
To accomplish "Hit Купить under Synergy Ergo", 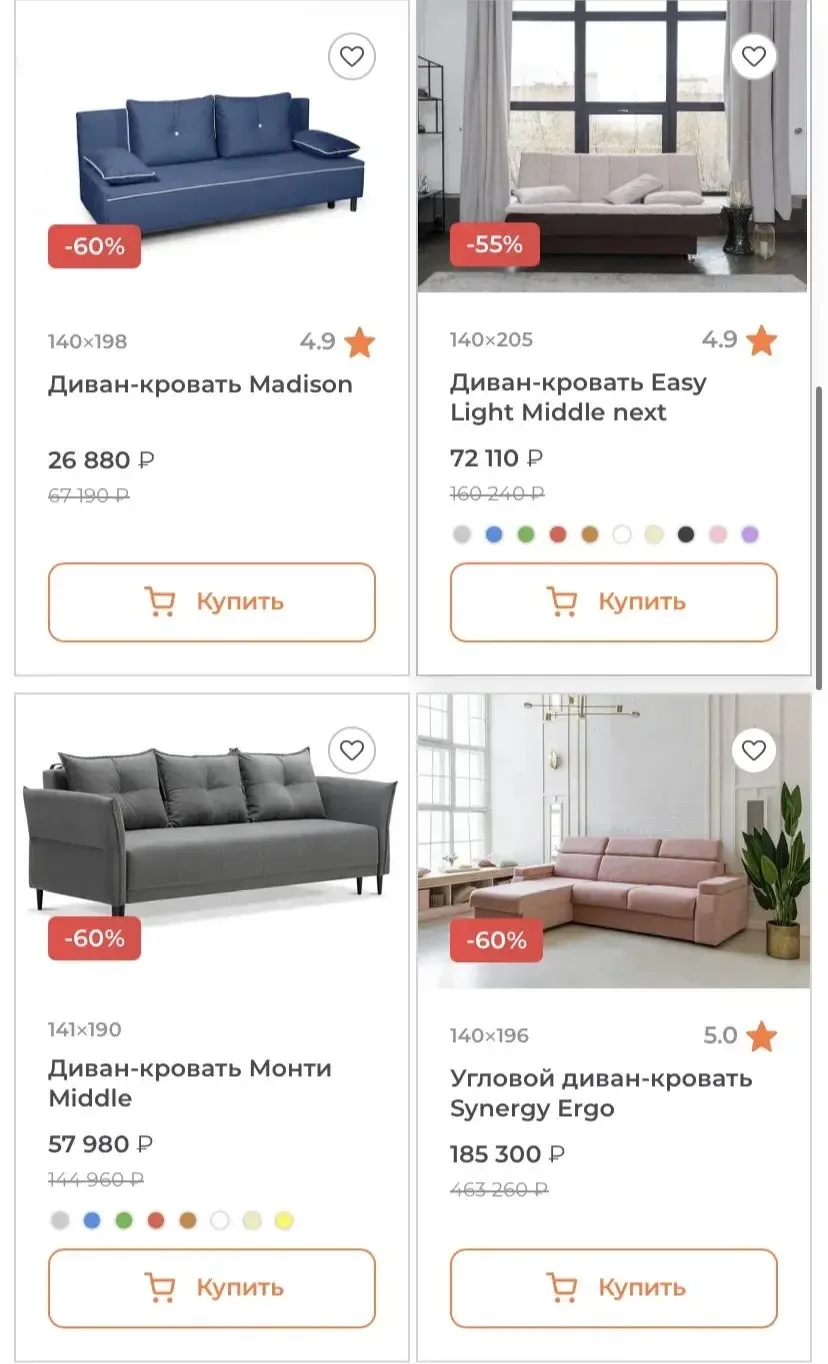I will pyautogui.click(x=614, y=1288).
